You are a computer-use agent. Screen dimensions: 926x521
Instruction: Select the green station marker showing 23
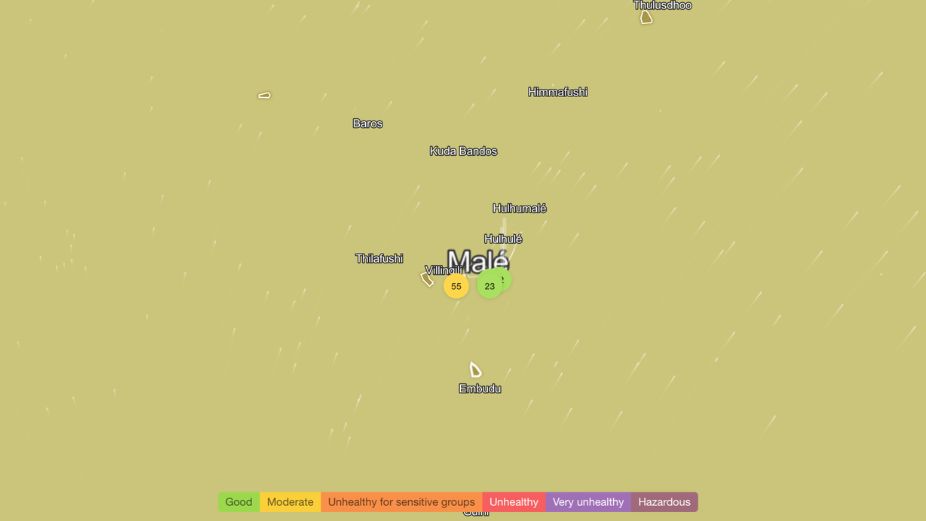coord(489,287)
